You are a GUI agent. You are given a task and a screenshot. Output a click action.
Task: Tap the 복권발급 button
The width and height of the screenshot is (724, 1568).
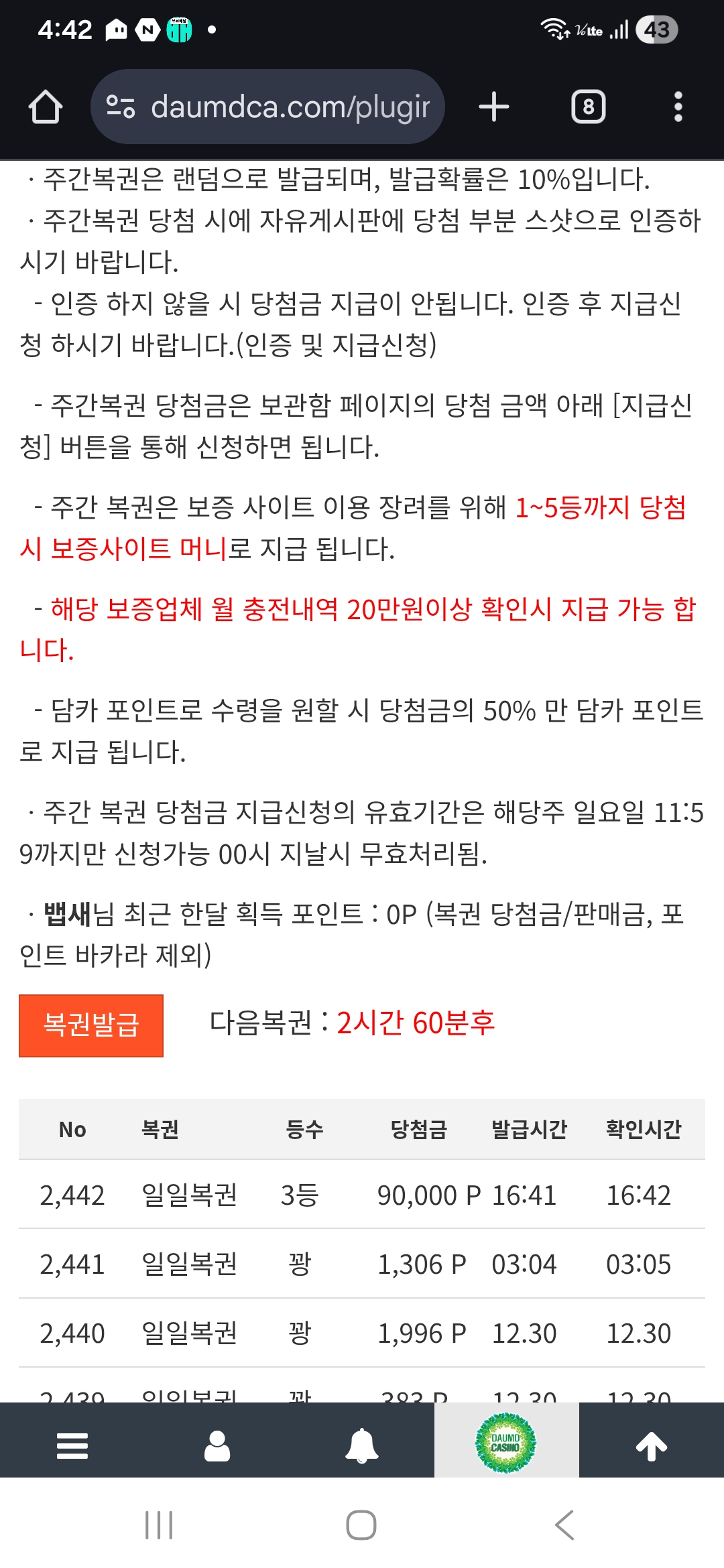91,1025
